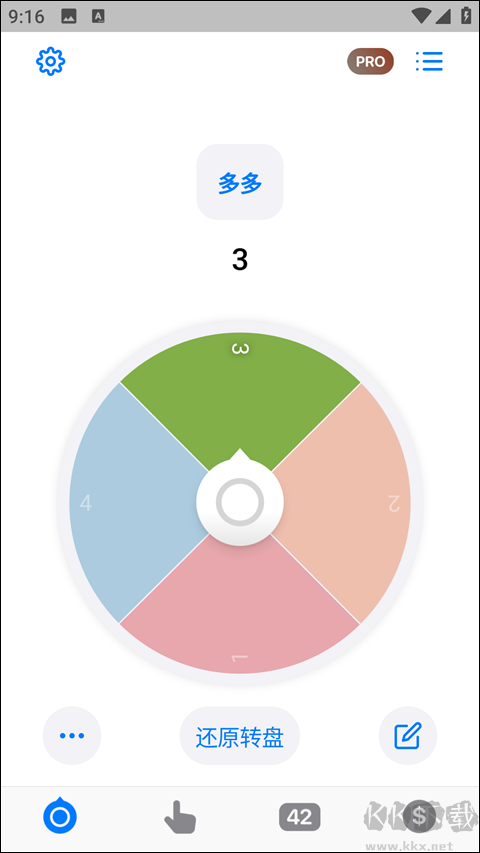Switch to the wheel spinner tab
The image size is (480, 853).
[60, 815]
